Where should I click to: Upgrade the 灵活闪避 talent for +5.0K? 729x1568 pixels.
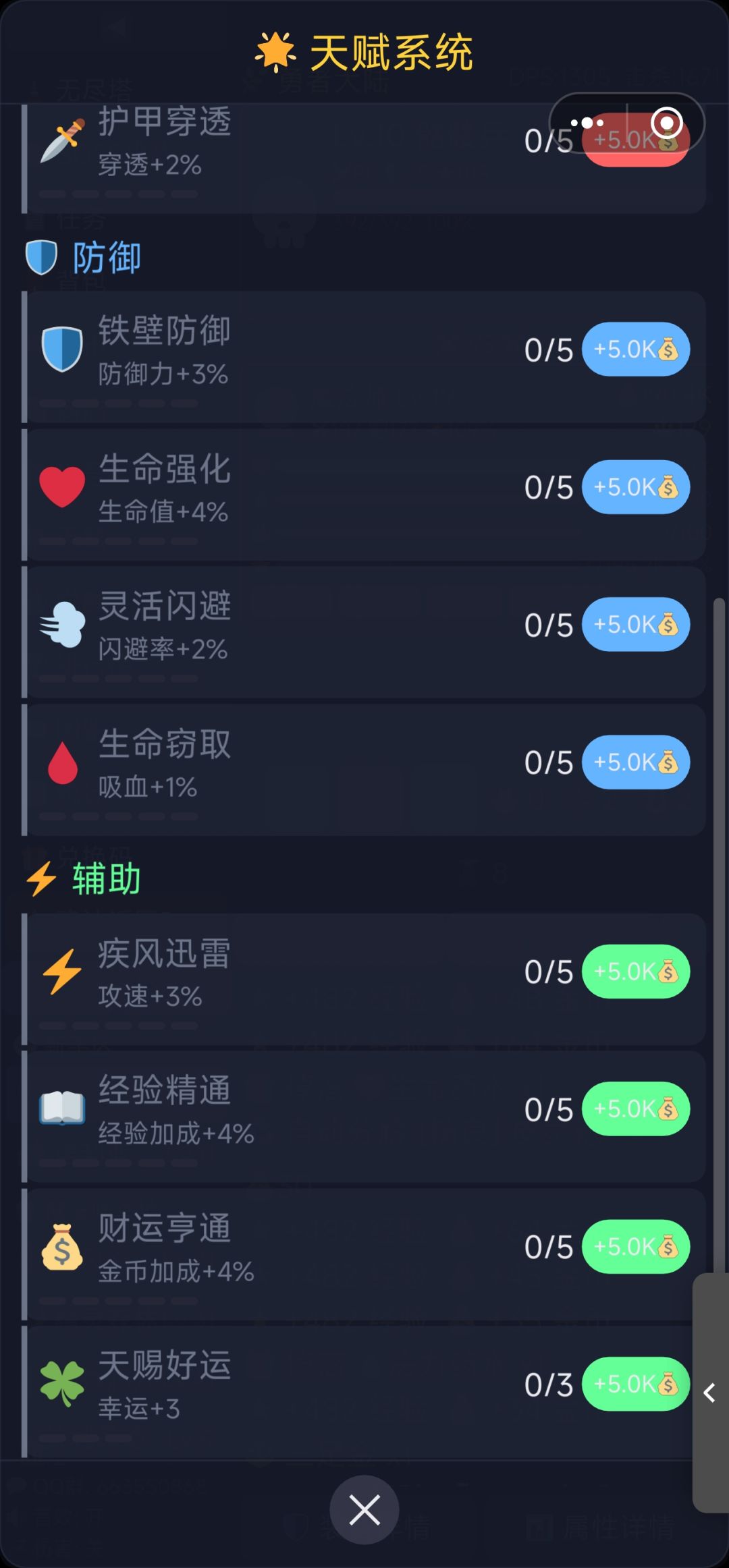[x=635, y=625]
